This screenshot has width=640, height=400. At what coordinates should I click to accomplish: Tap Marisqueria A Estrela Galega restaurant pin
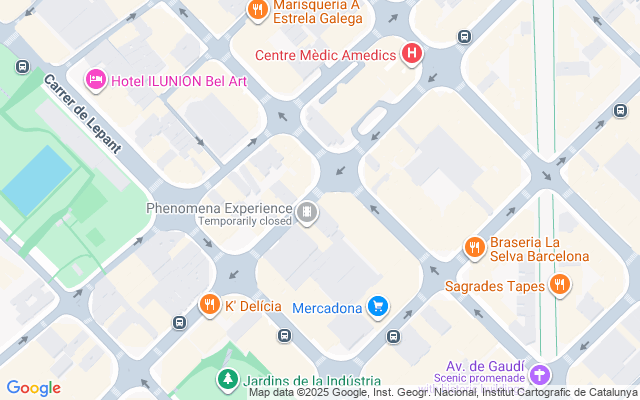(257, 10)
